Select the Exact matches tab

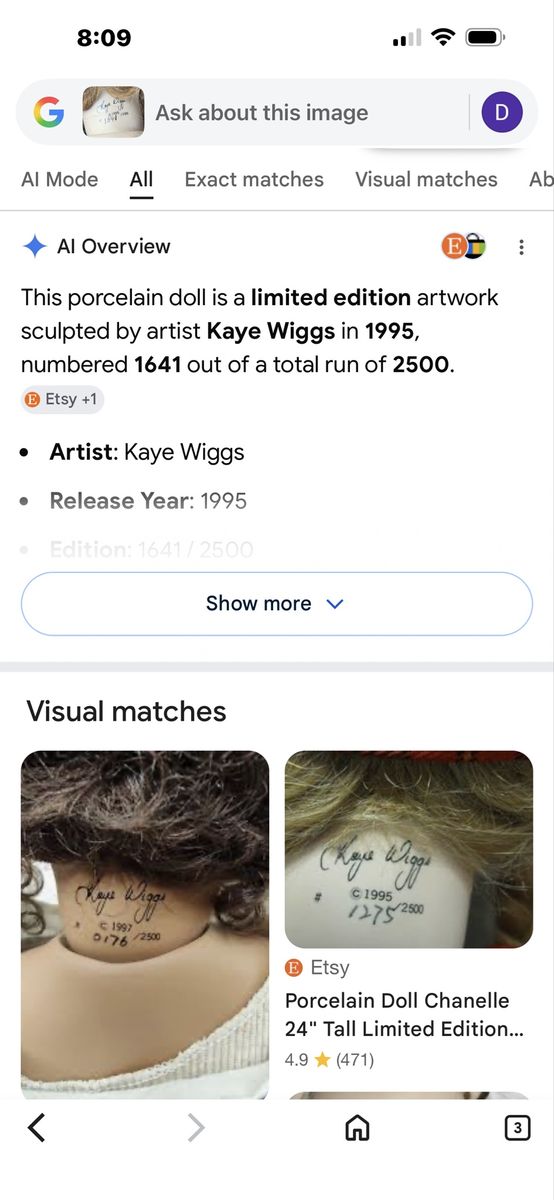pos(254,179)
